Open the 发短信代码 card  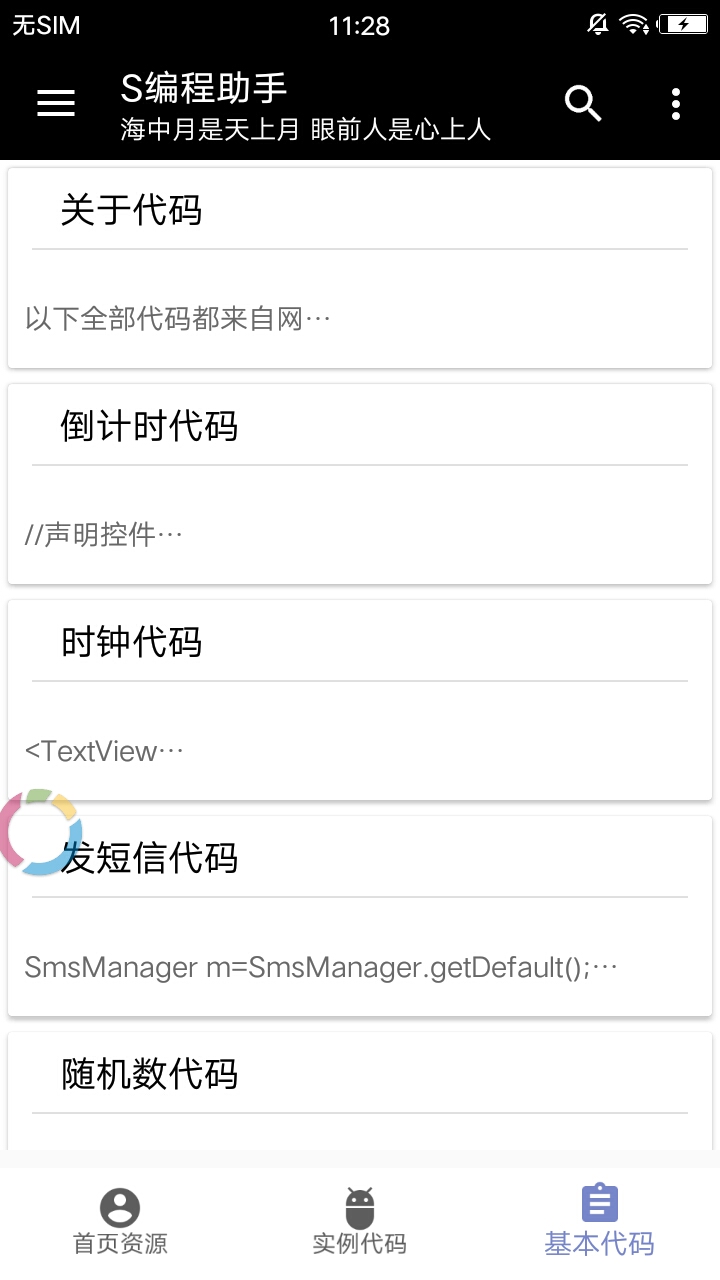pyautogui.click(x=360, y=916)
